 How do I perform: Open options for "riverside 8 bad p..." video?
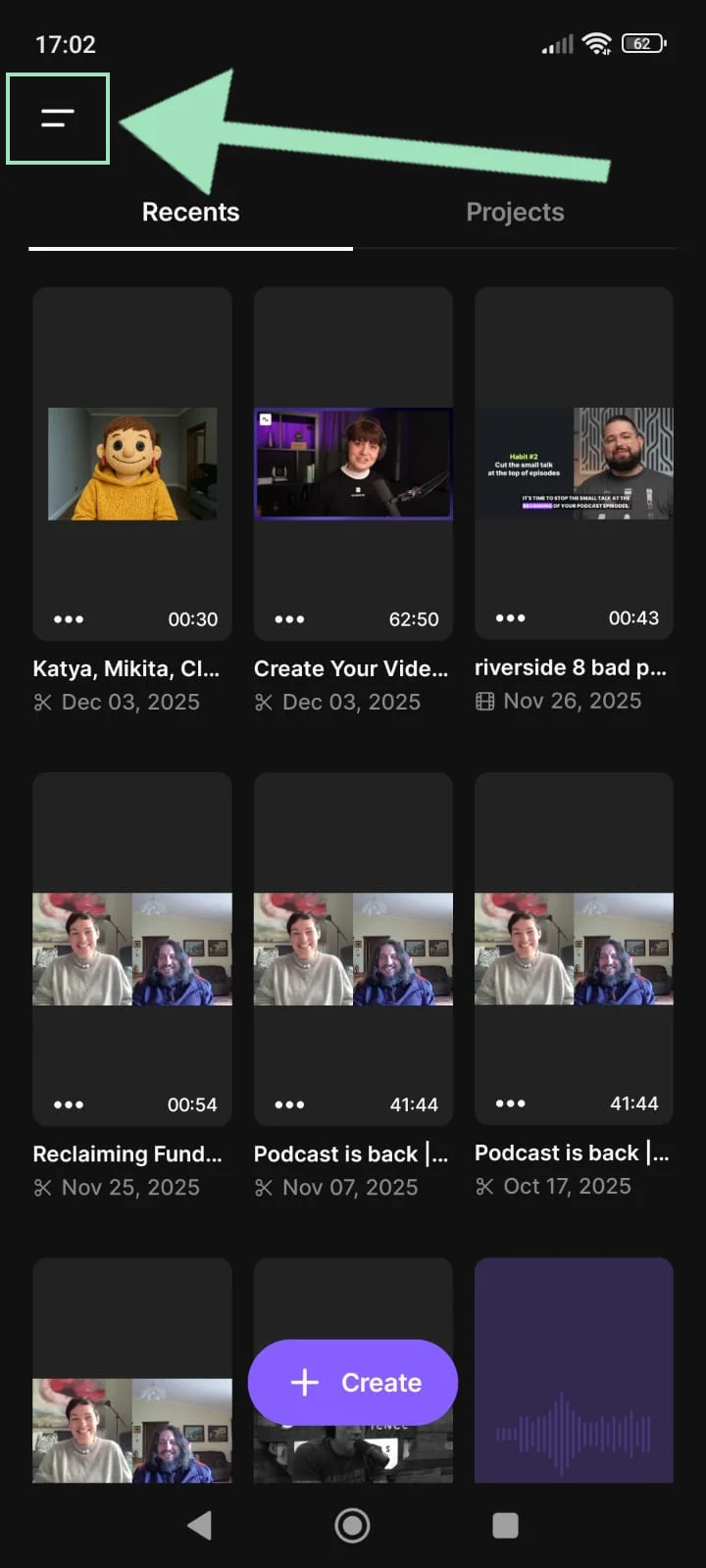[509, 617]
